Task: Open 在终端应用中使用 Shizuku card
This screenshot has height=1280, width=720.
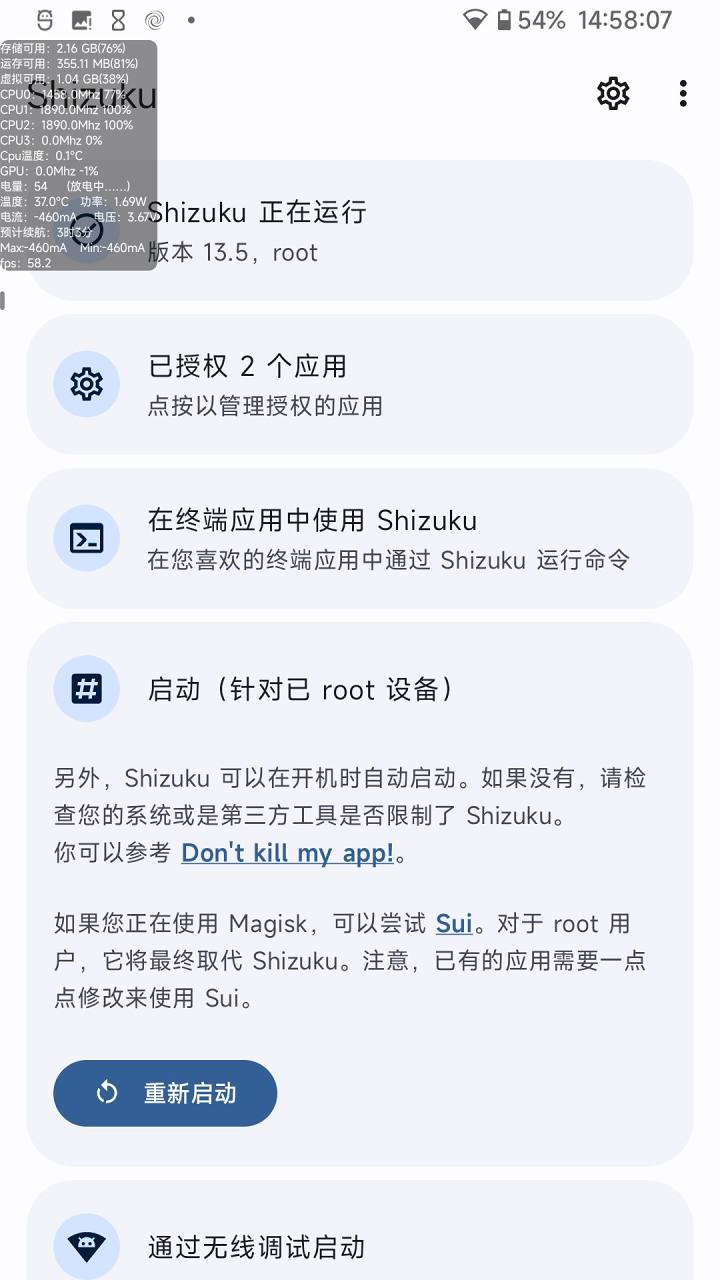Action: 359,538
